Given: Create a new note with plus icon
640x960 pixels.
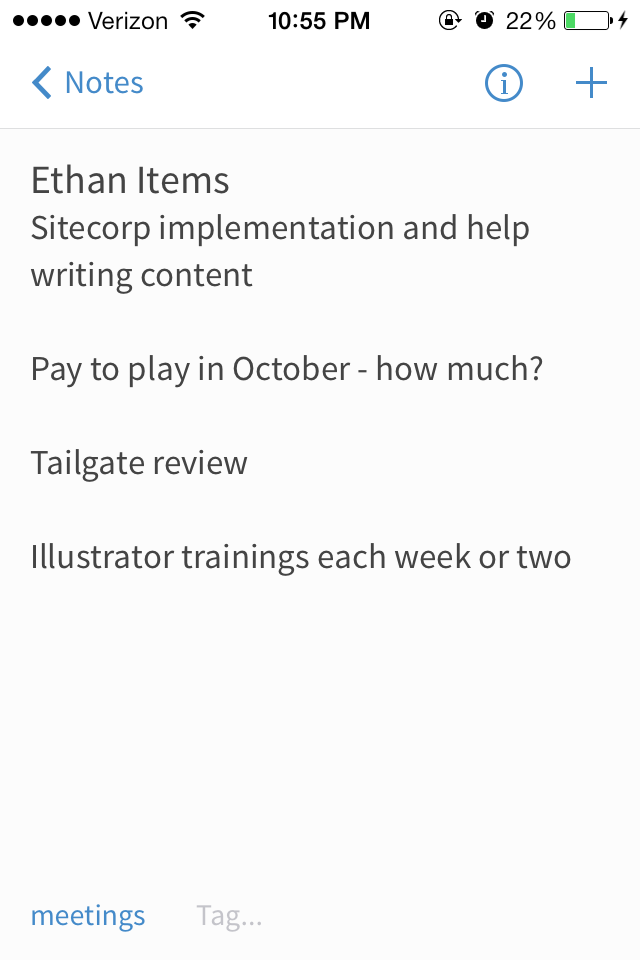Looking at the screenshot, I should pyautogui.click(x=592, y=84).
